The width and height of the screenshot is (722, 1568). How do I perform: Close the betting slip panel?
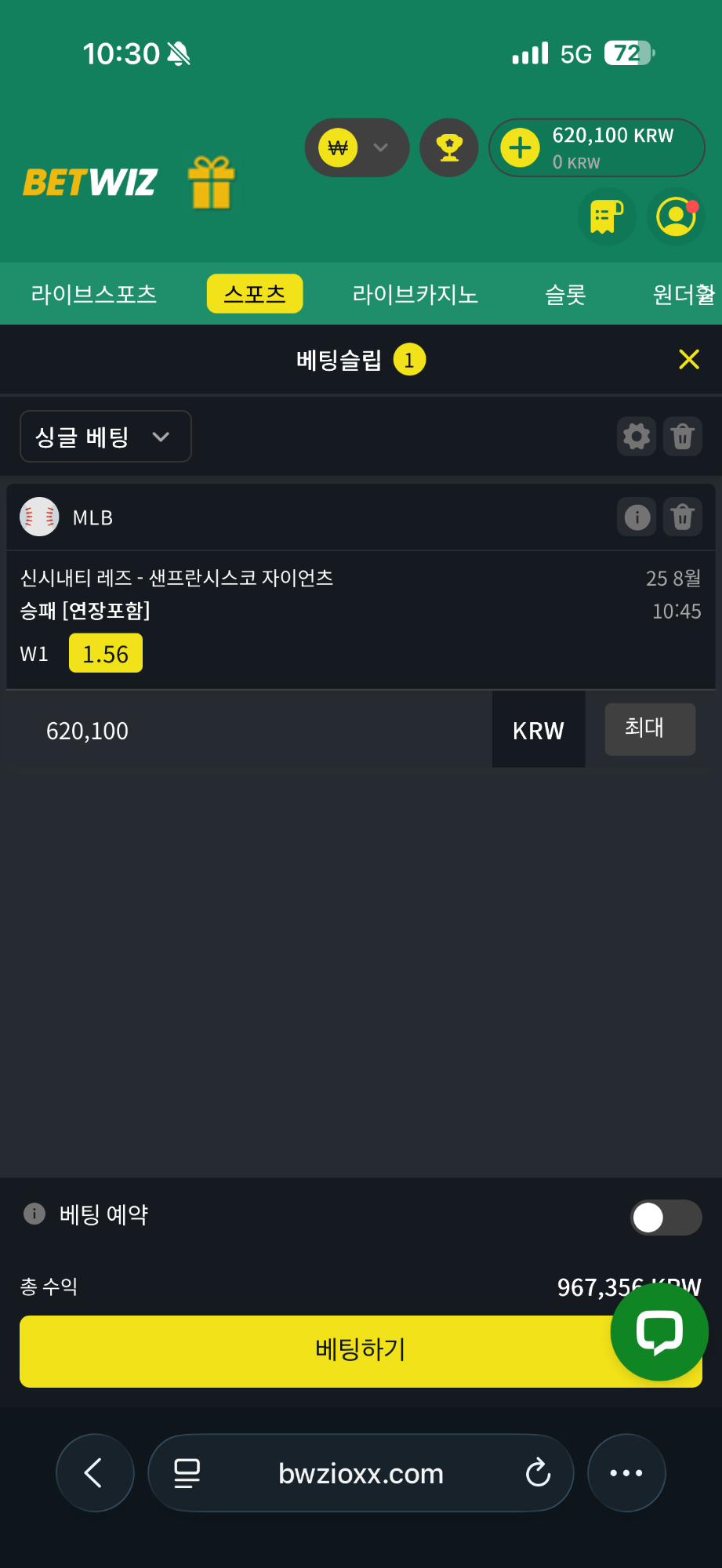(x=688, y=359)
